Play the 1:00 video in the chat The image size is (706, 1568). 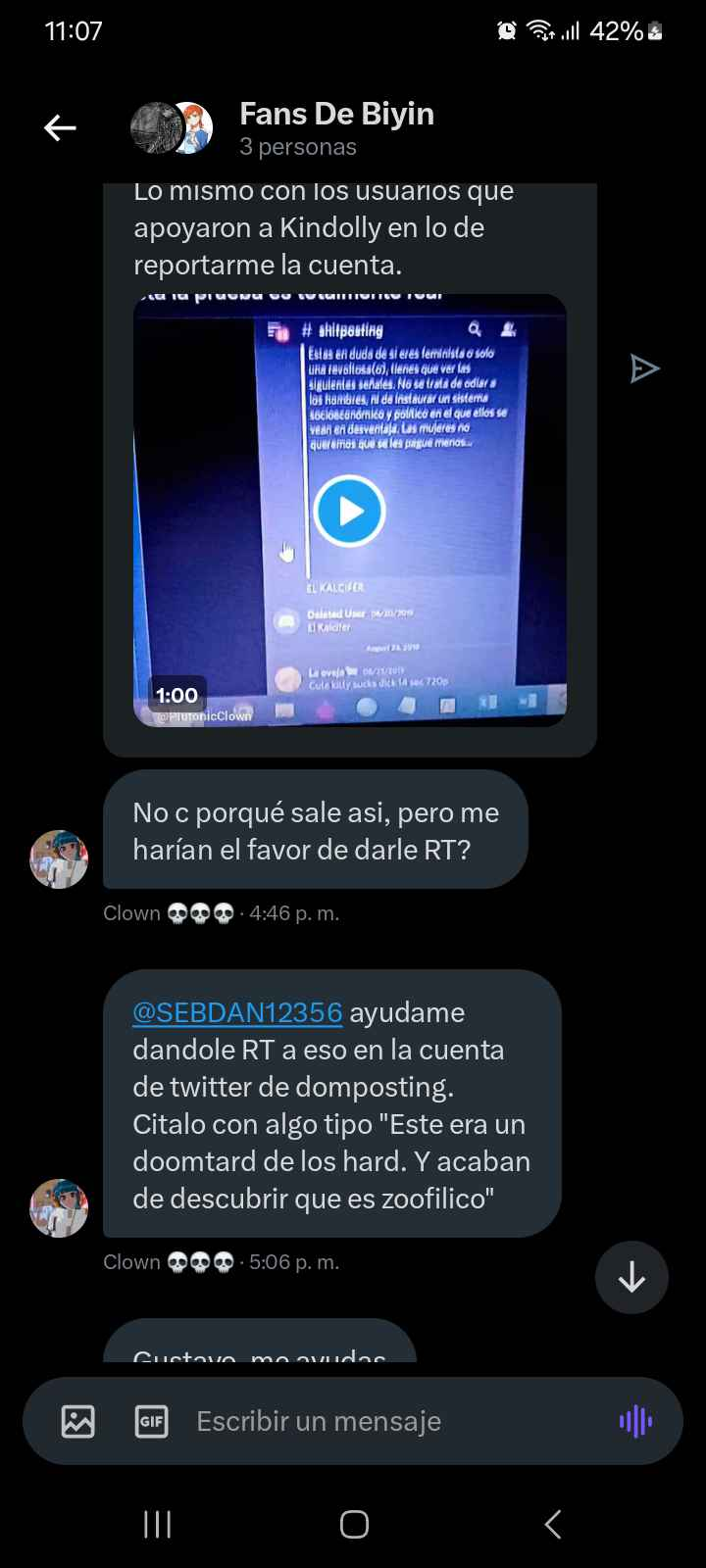point(349,511)
